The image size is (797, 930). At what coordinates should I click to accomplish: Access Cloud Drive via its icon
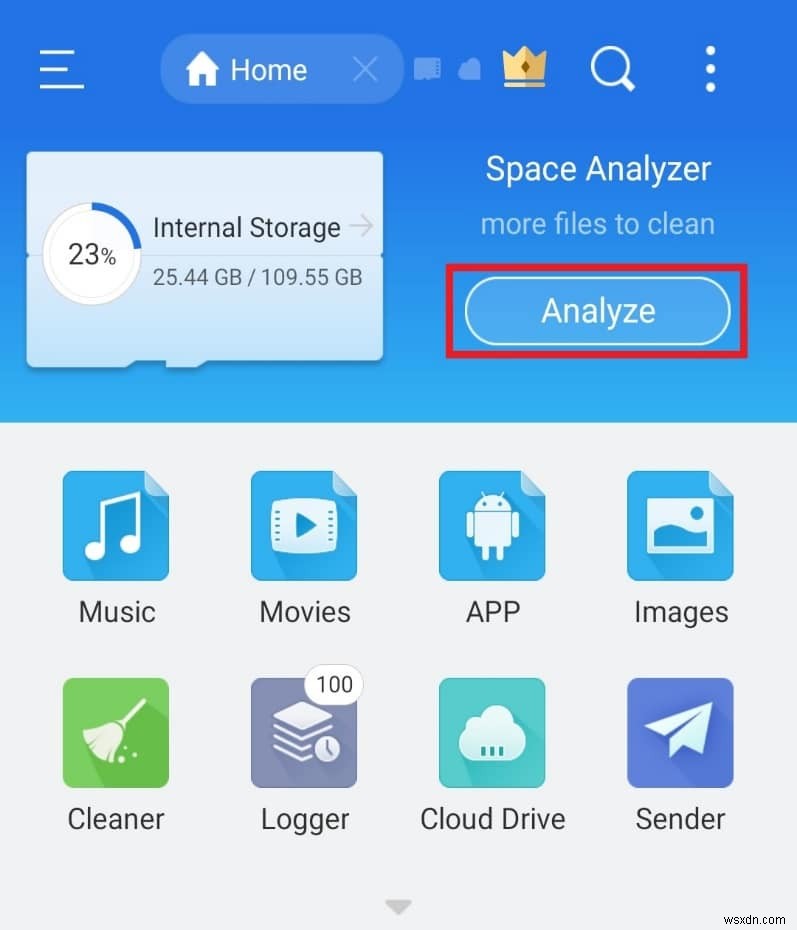492,732
